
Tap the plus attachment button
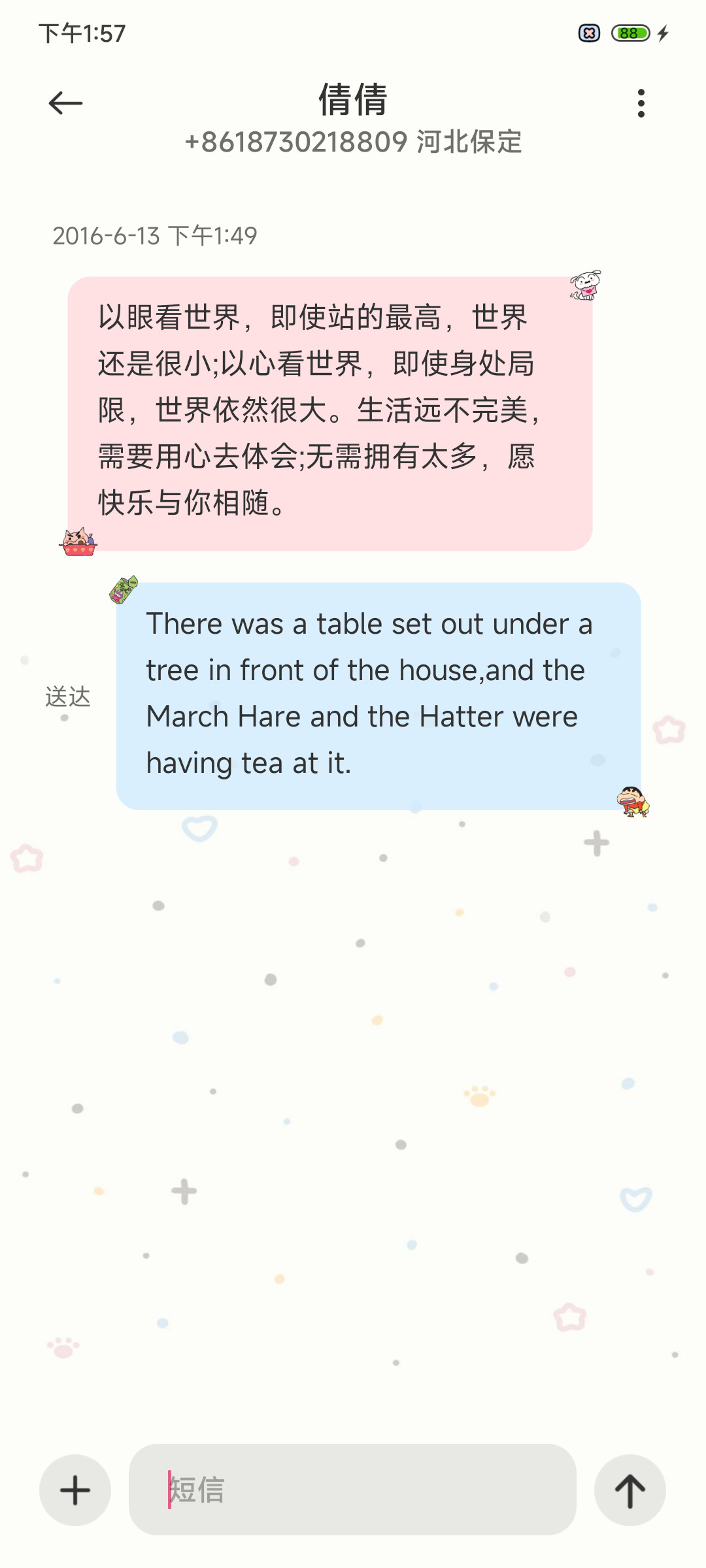(x=75, y=1490)
